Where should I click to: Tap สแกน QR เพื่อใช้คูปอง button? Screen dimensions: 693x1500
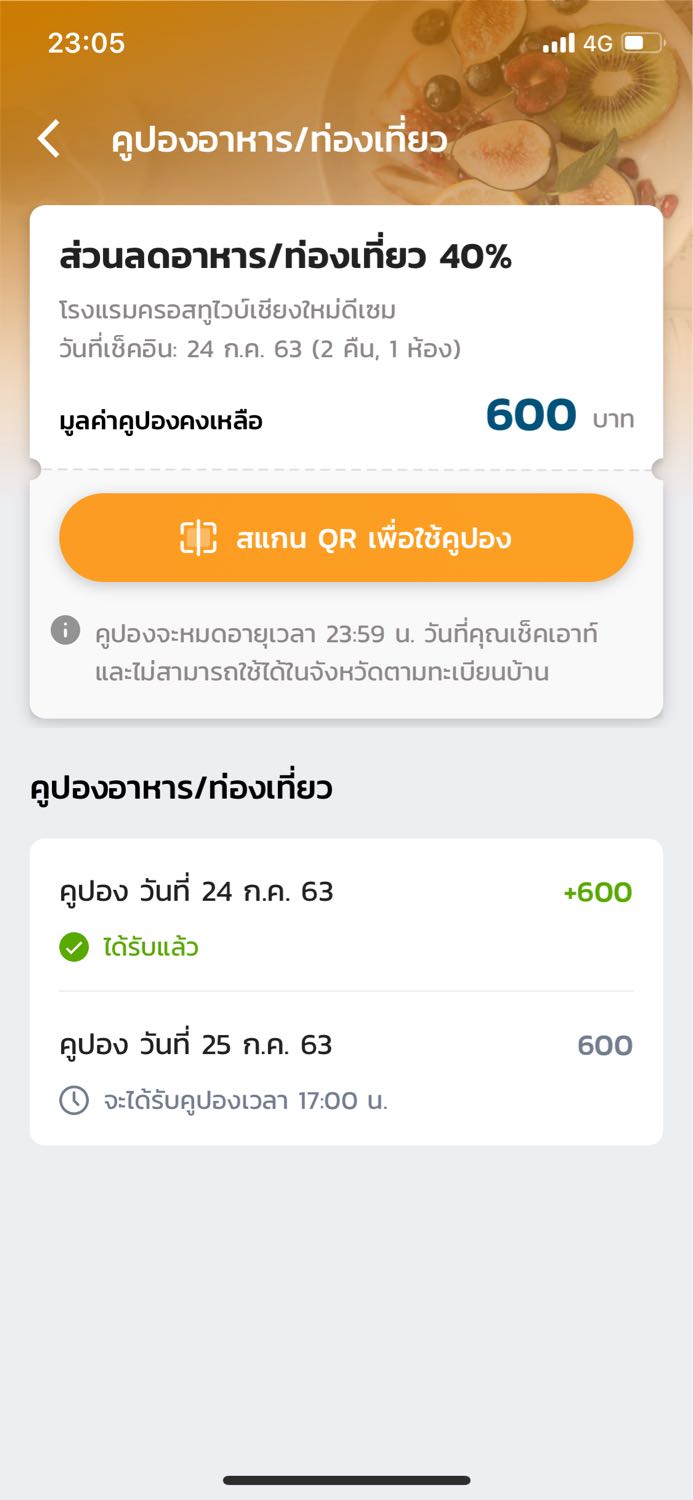(x=346, y=538)
